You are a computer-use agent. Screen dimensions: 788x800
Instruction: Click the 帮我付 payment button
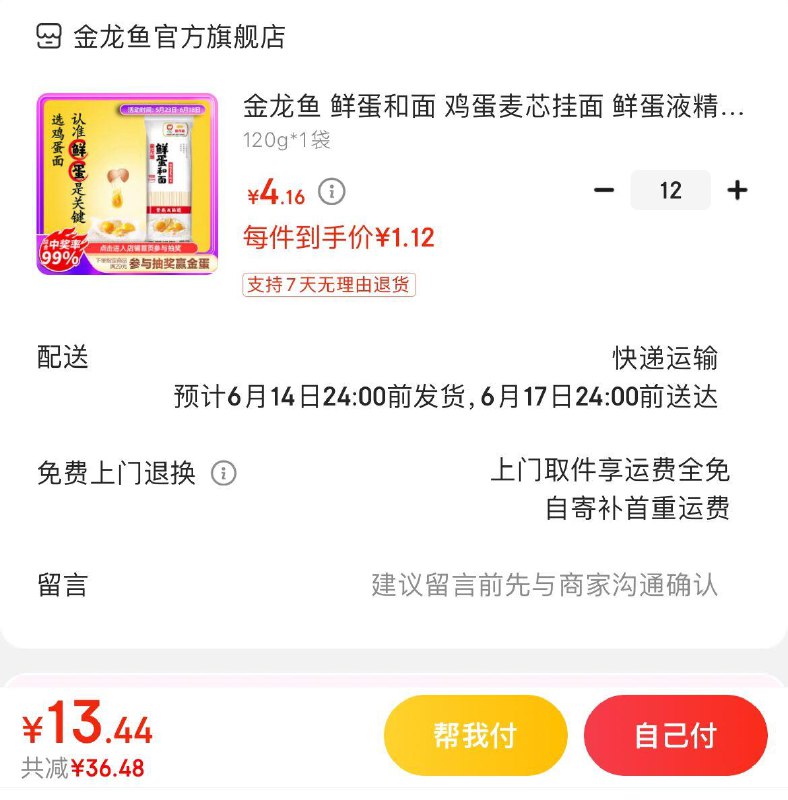coord(476,734)
